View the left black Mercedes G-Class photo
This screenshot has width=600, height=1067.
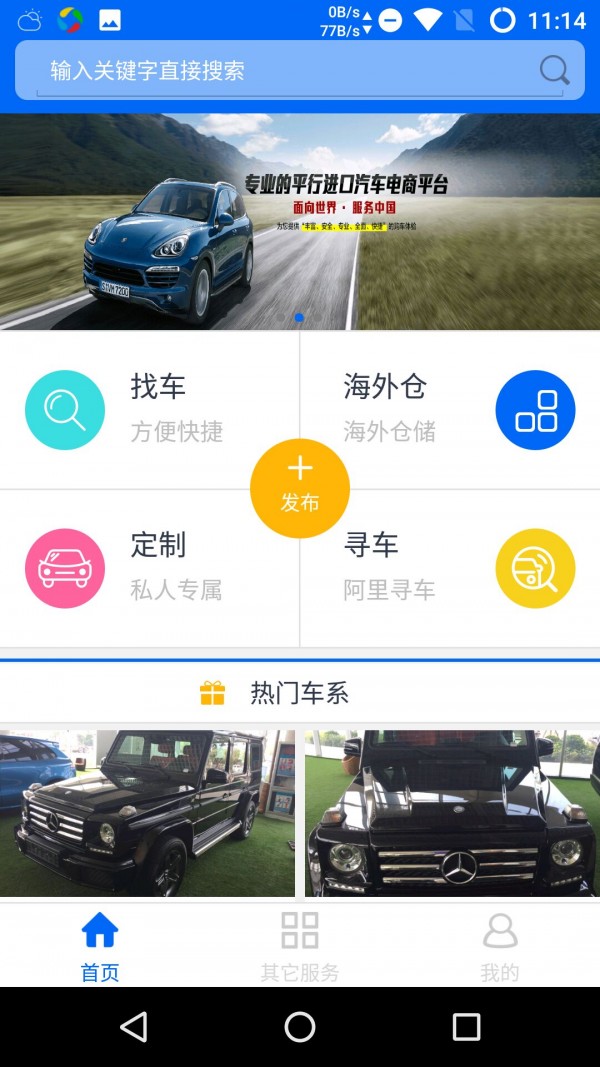click(147, 813)
